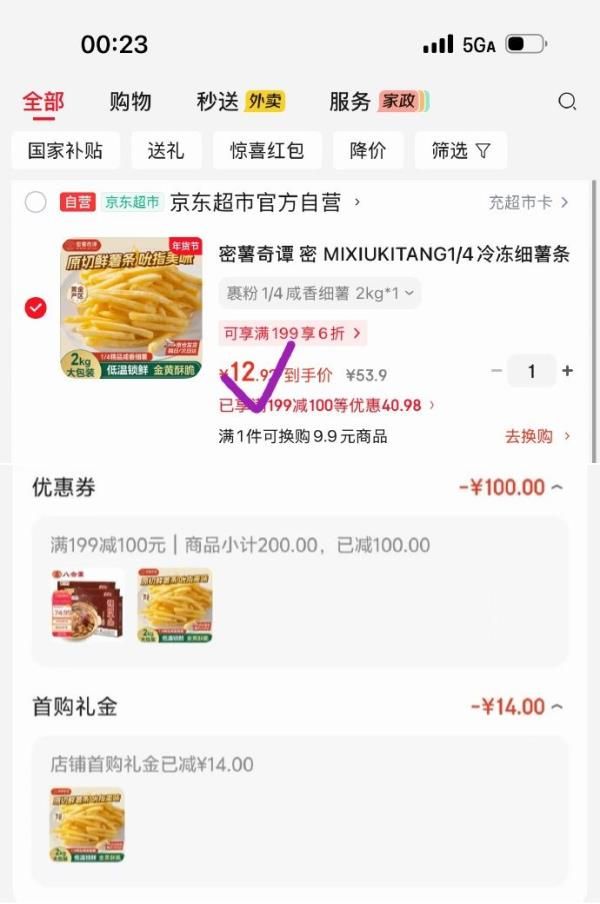Tap the 送礼 chip
Screen dimensions: 600x904
coord(166,151)
